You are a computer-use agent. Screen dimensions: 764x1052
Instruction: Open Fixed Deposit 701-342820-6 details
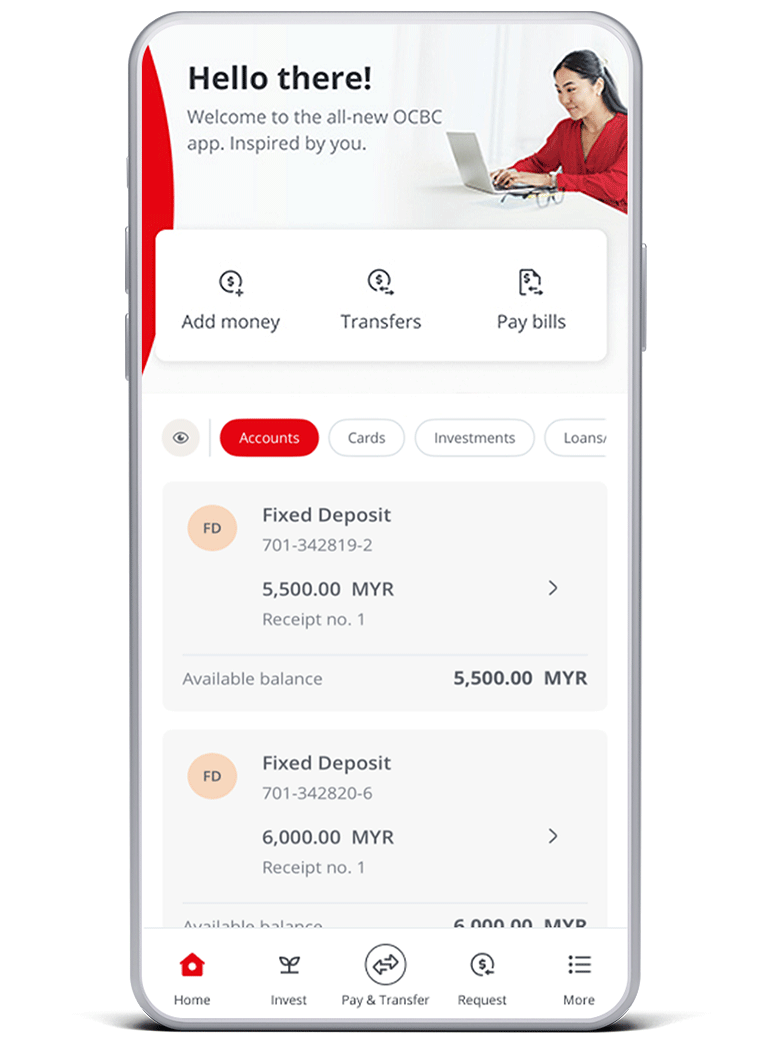552,837
